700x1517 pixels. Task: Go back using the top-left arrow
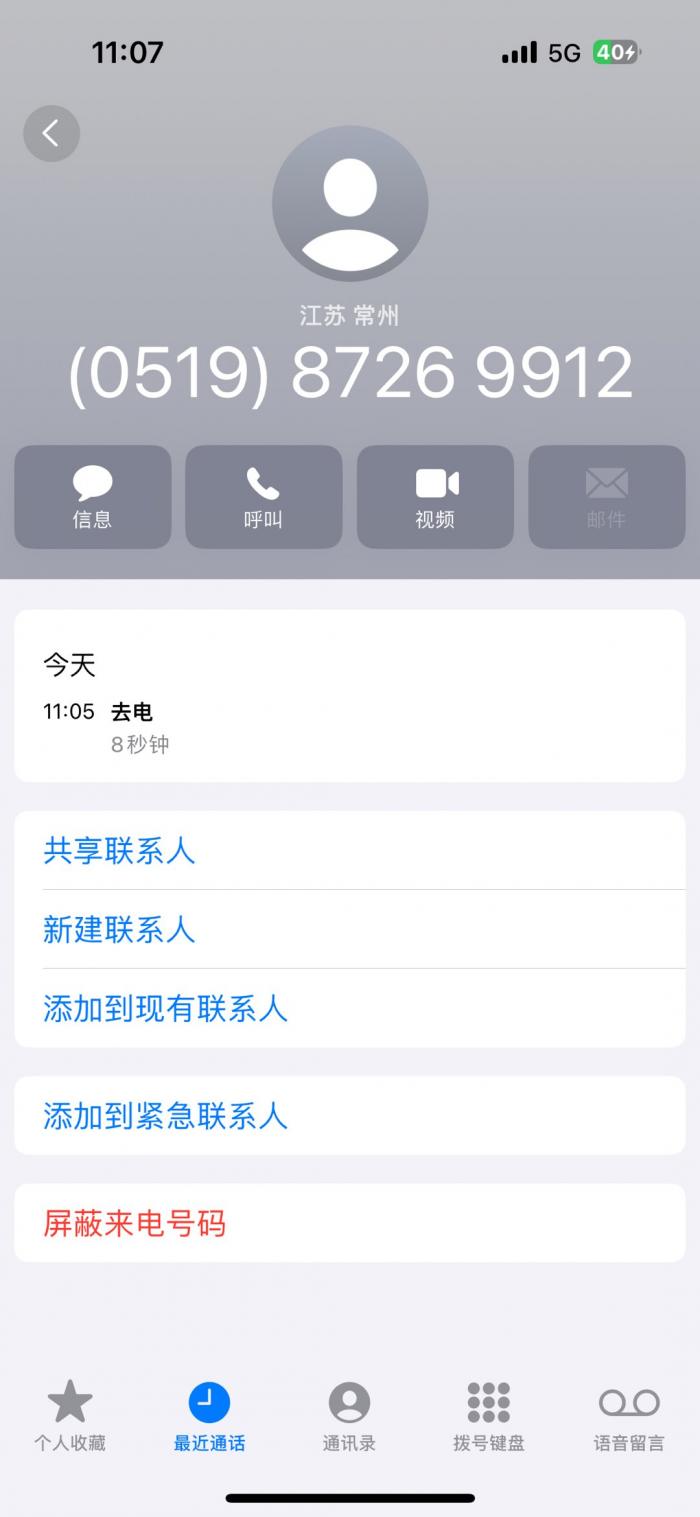tap(51, 133)
